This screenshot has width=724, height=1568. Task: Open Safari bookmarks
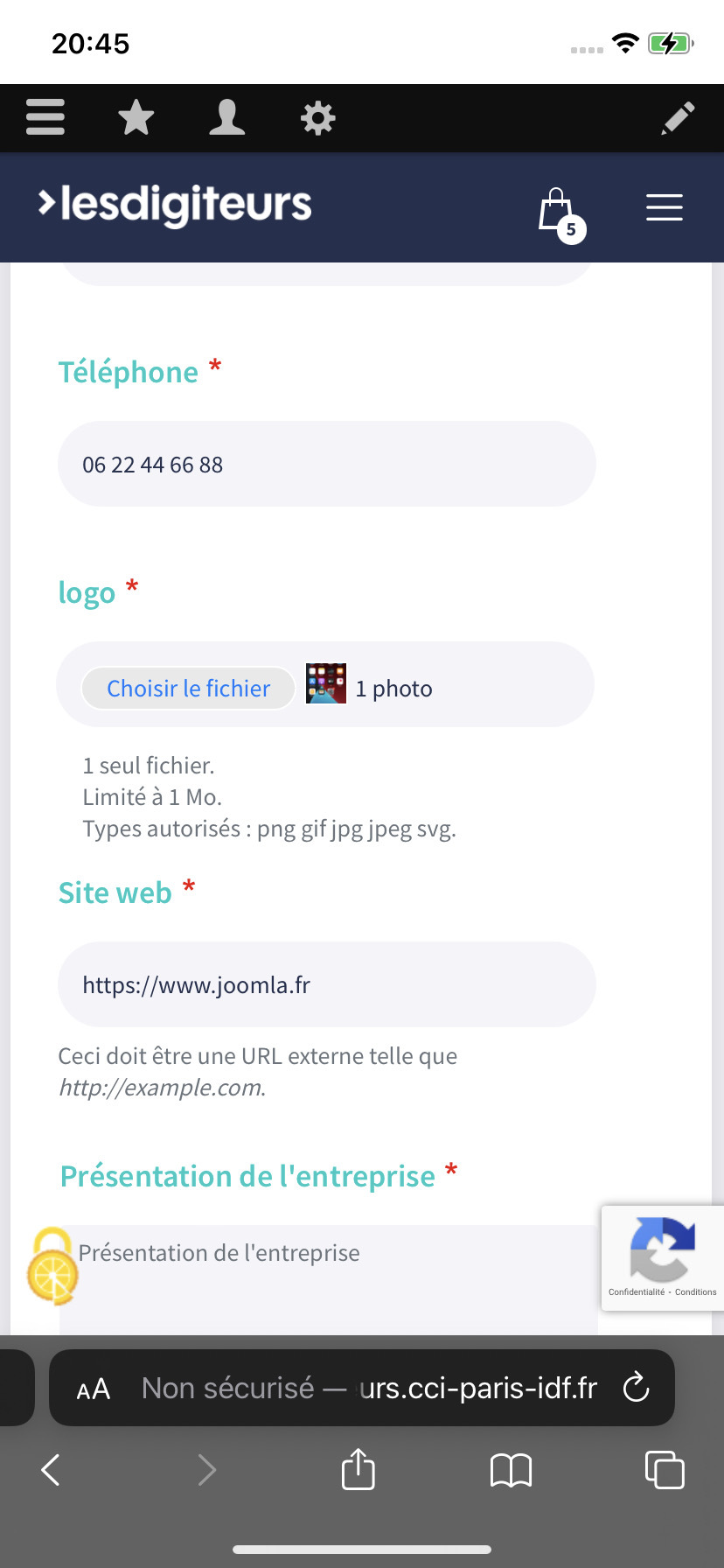(x=511, y=1470)
